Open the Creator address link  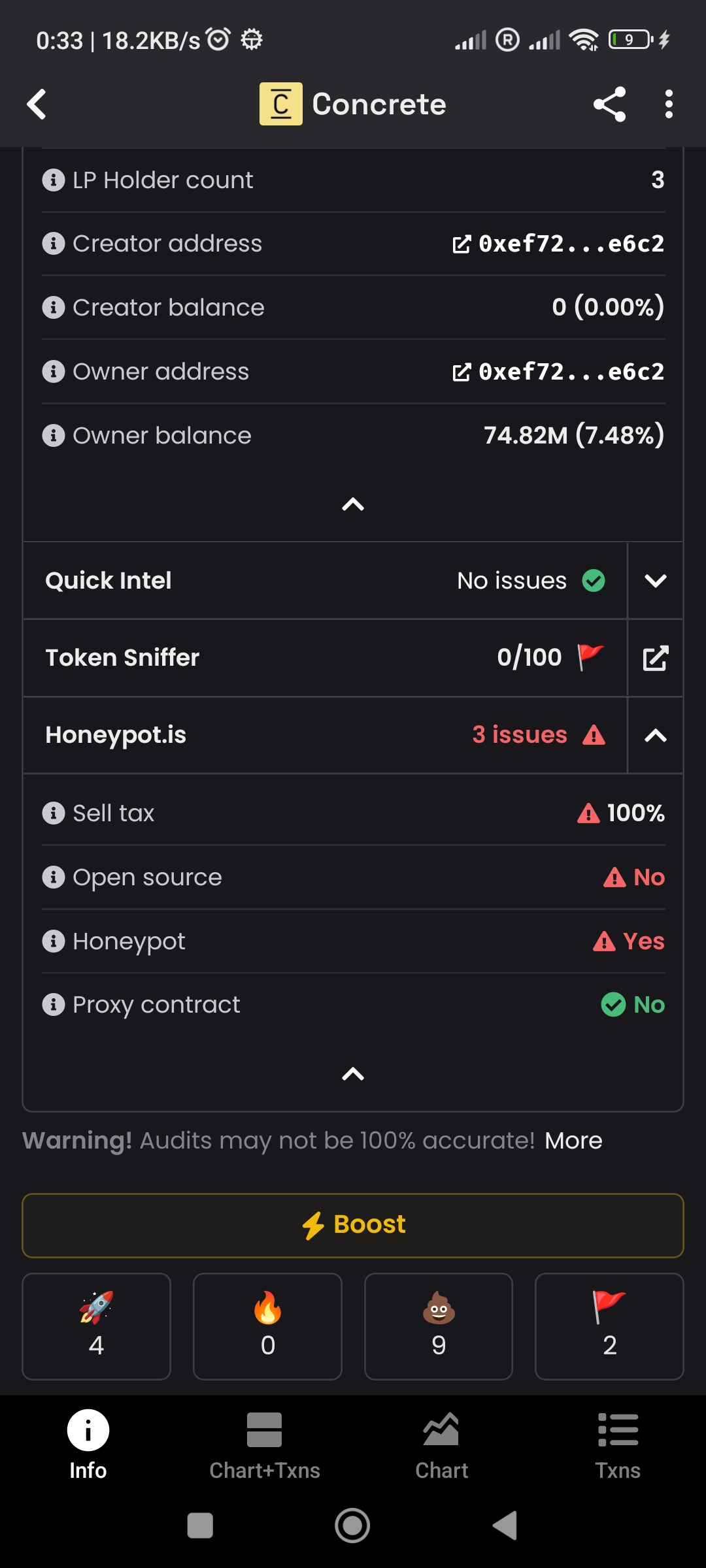[558, 244]
